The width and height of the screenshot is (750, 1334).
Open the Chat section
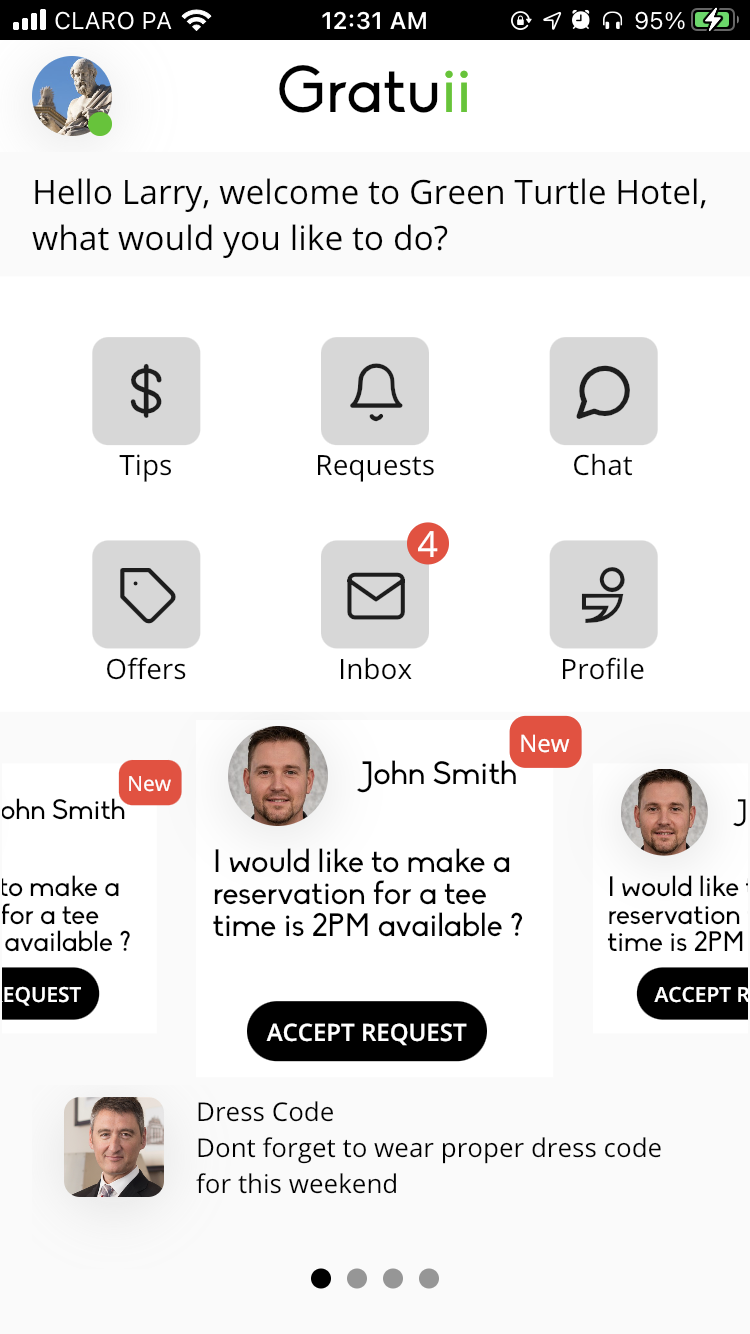[603, 391]
